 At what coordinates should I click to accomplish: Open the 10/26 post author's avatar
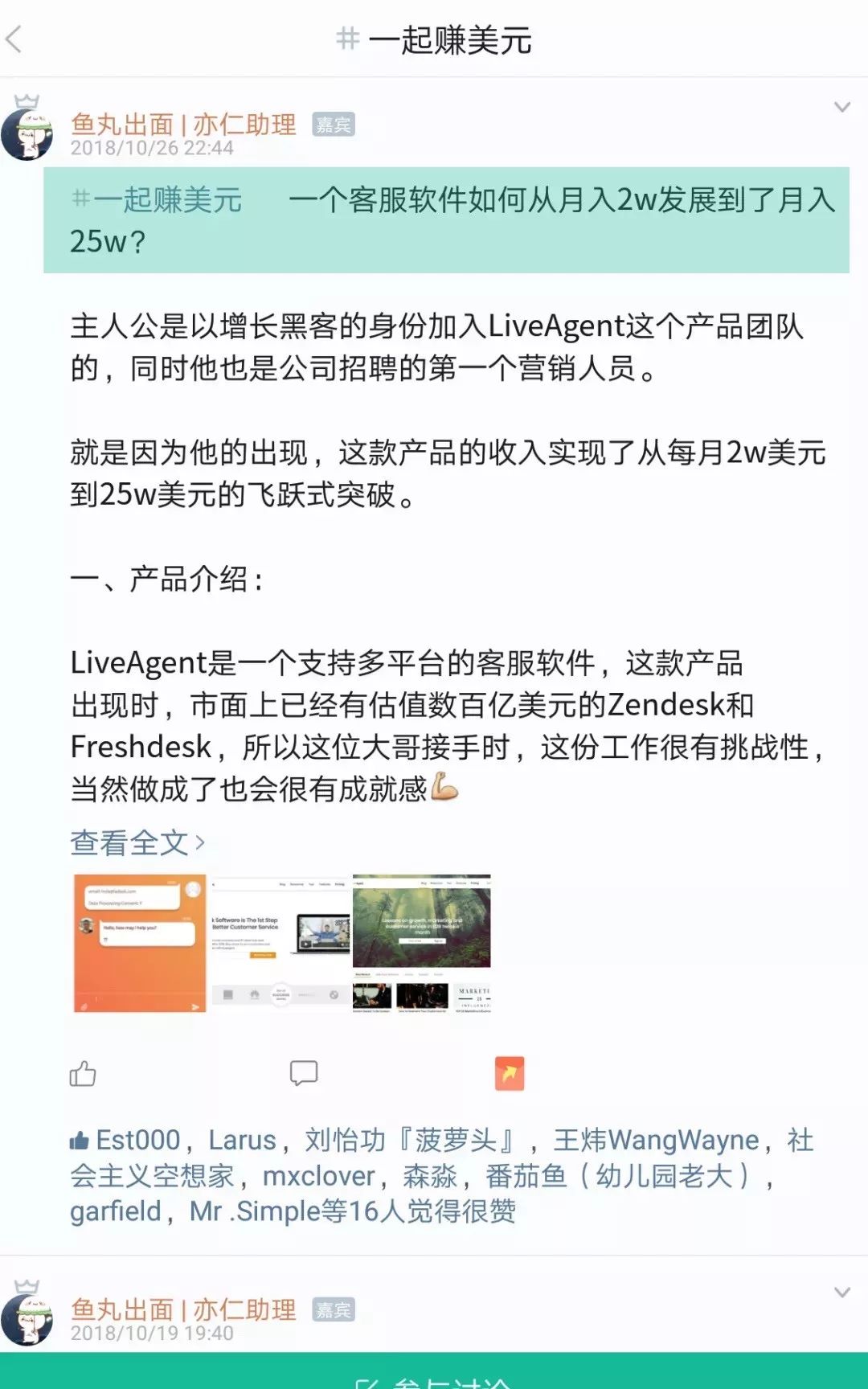click(27, 133)
